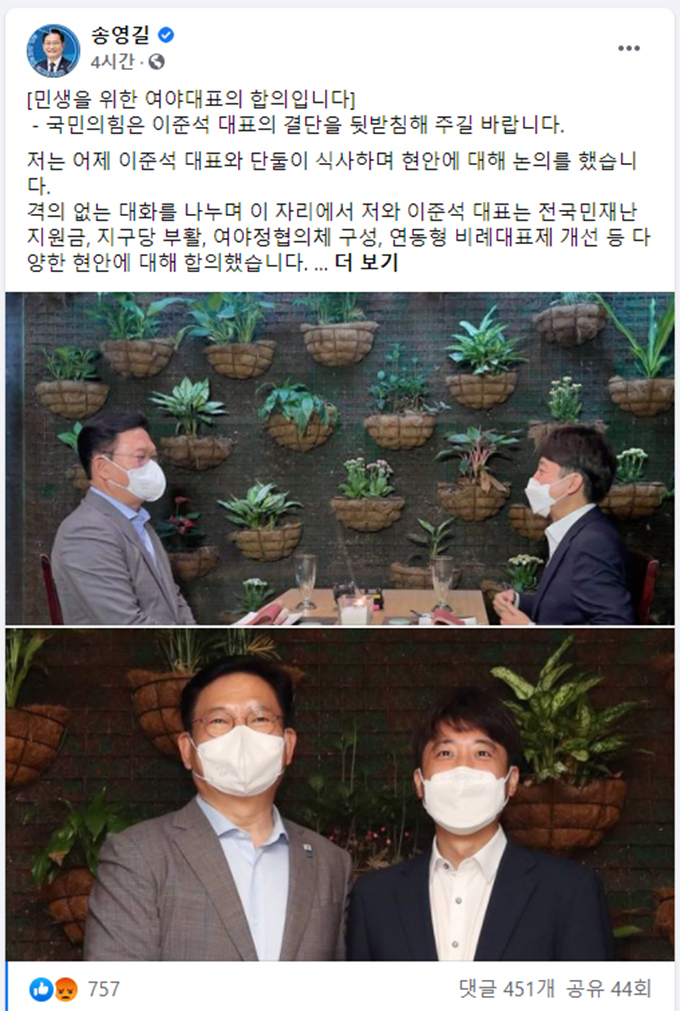Screen dimensions: 680x1011
Task: Open the post's three-dot options menu
Action: click(x=628, y=48)
